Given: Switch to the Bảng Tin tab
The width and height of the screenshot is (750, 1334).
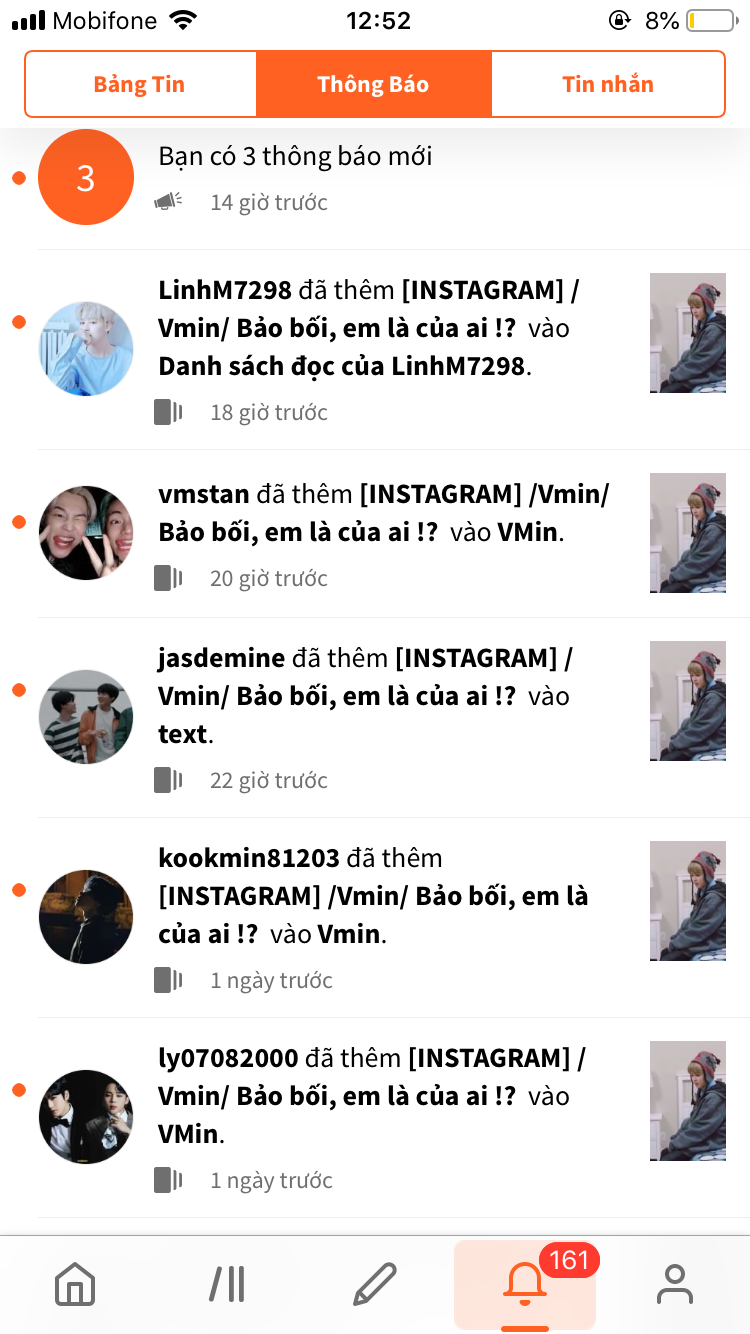Looking at the screenshot, I should [140, 84].
